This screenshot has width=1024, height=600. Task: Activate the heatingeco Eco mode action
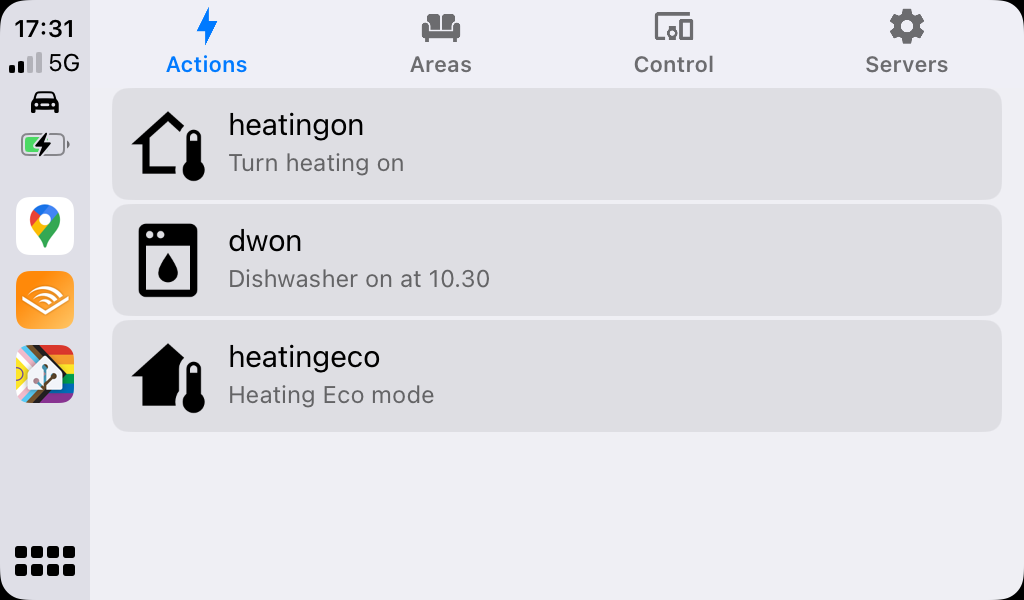point(556,376)
